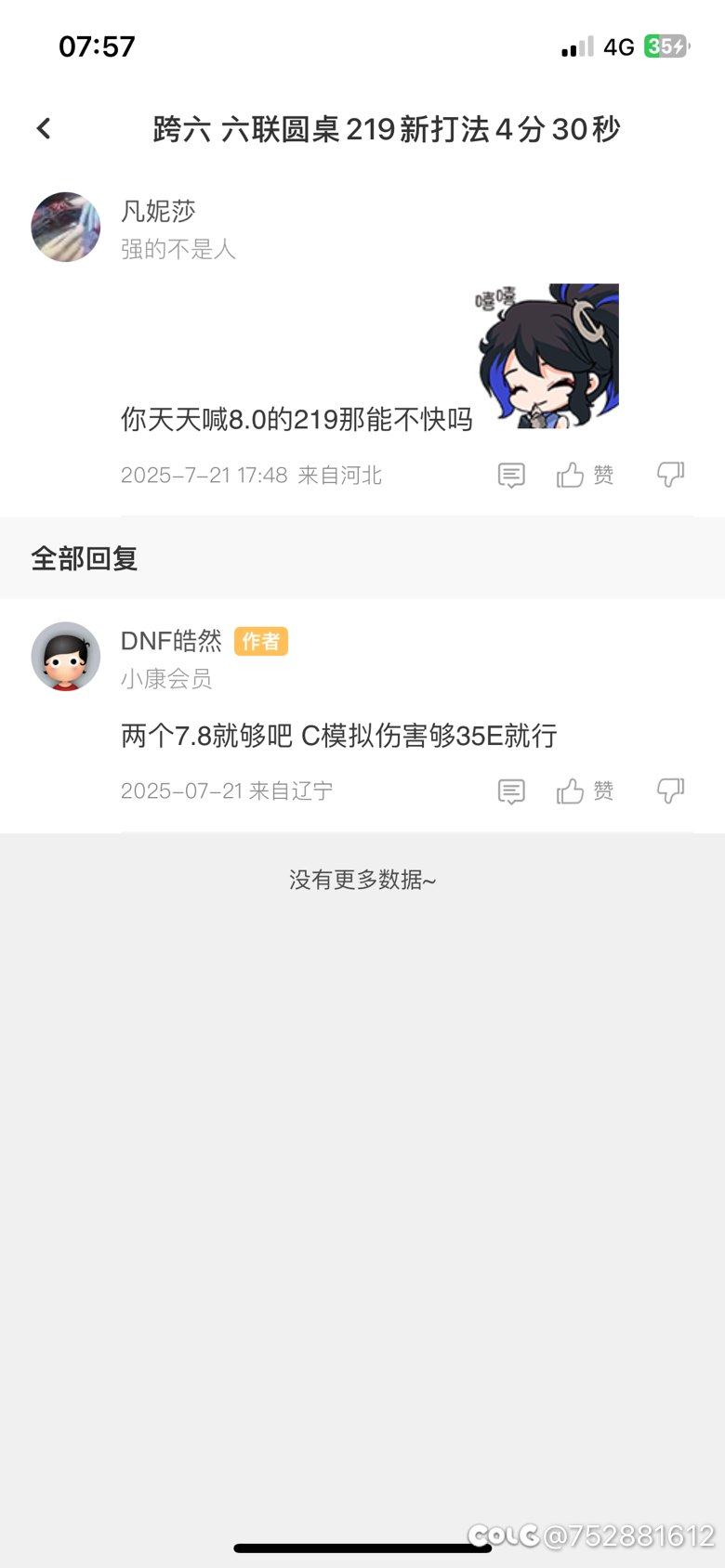Image resolution: width=725 pixels, height=1568 pixels.
Task: Like 凡妮莎's comment
Action: (585, 476)
